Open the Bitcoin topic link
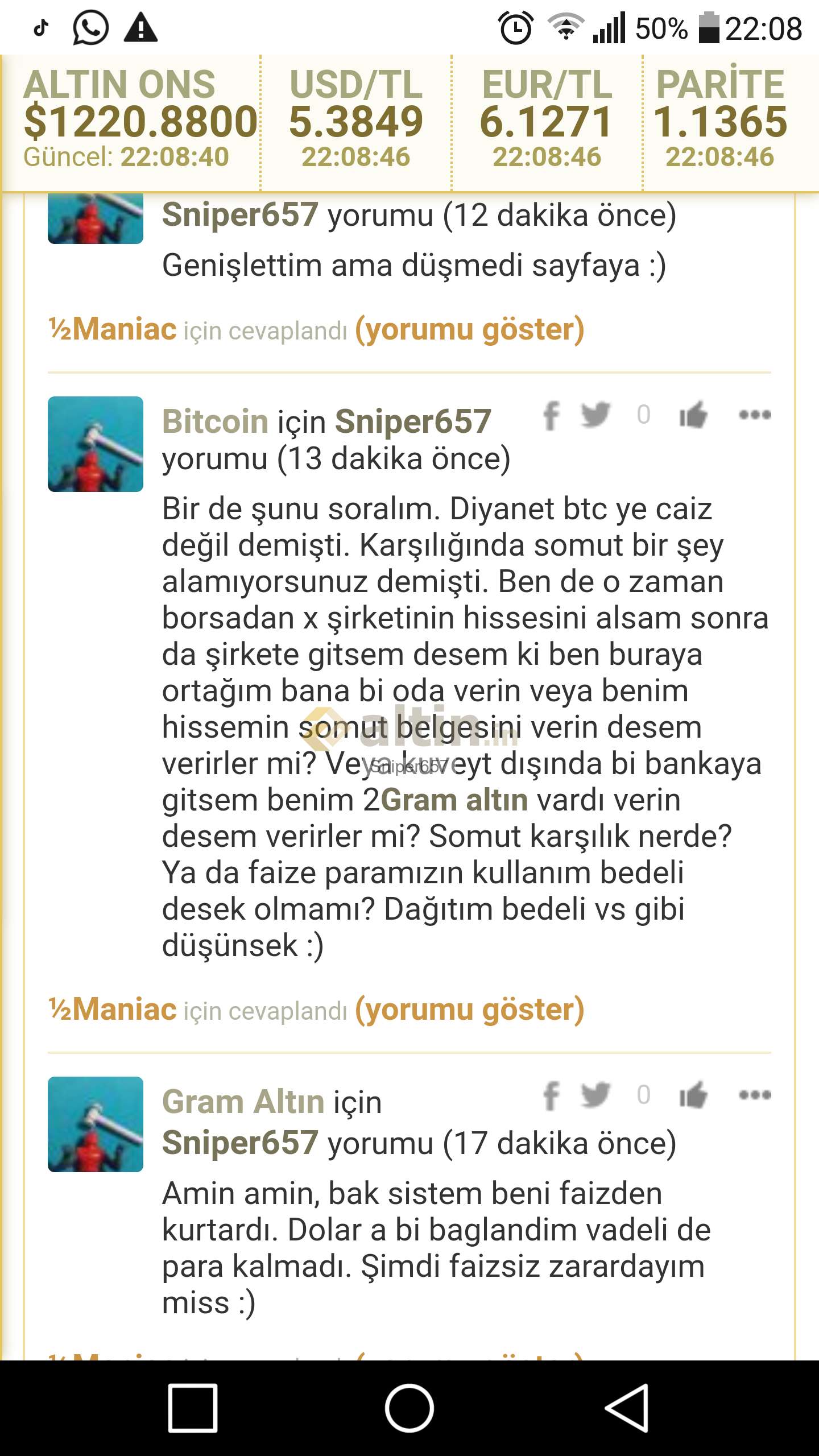The height and width of the screenshot is (1456, 819). pyautogui.click(x=215, y=421)
